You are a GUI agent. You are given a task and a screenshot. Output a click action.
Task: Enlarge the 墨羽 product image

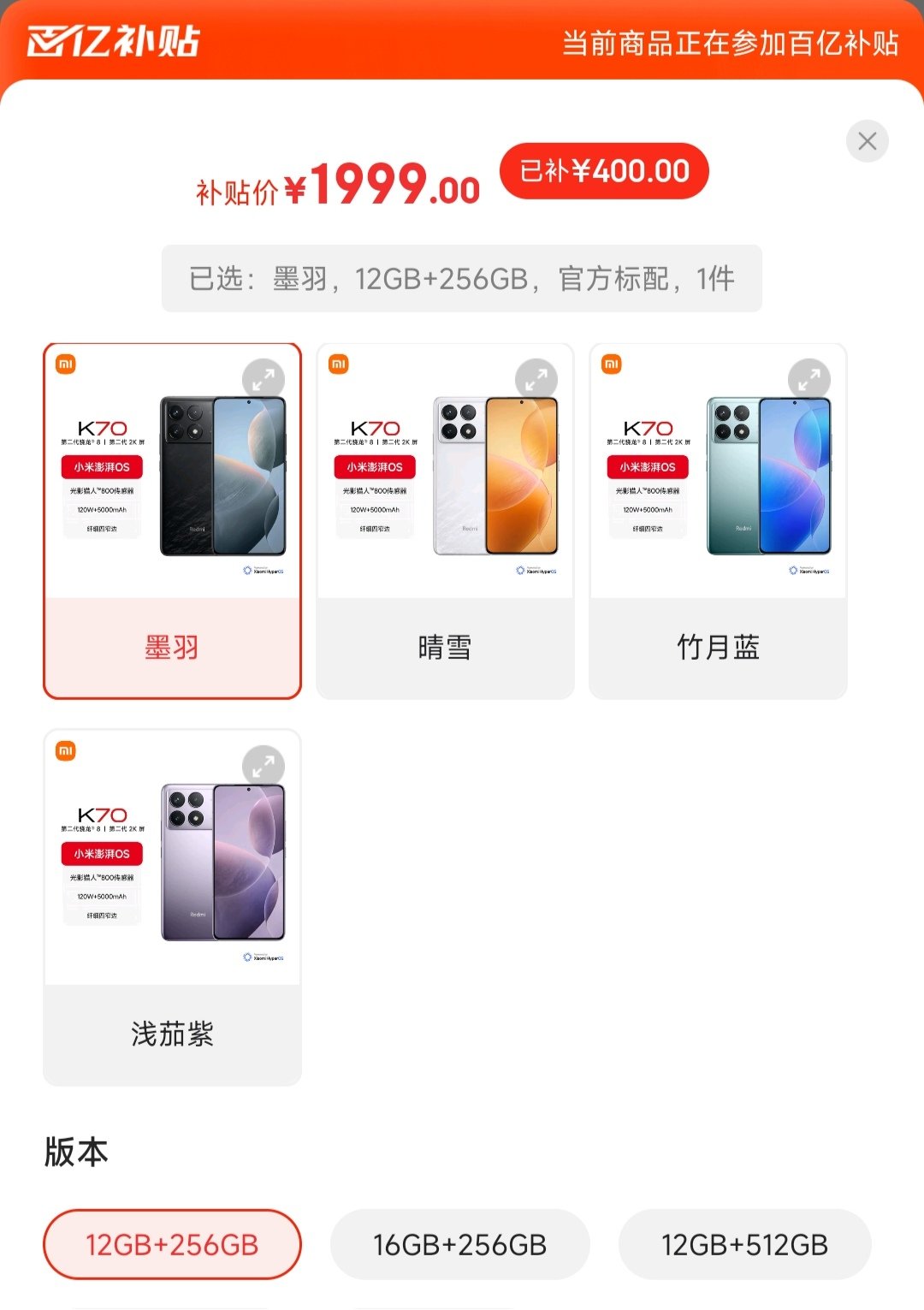coord(264,379)
